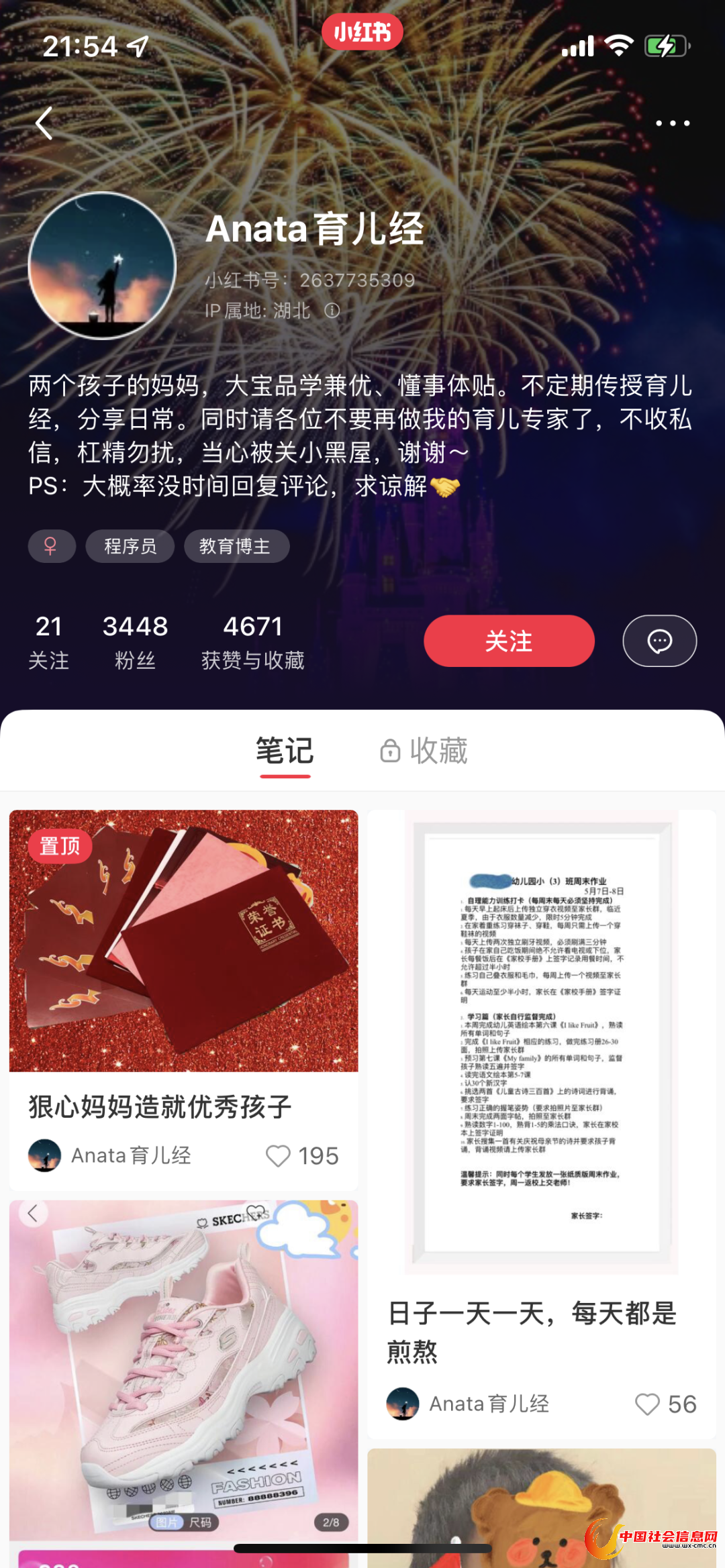Like the note with 56 likes

coord(647,1404)
